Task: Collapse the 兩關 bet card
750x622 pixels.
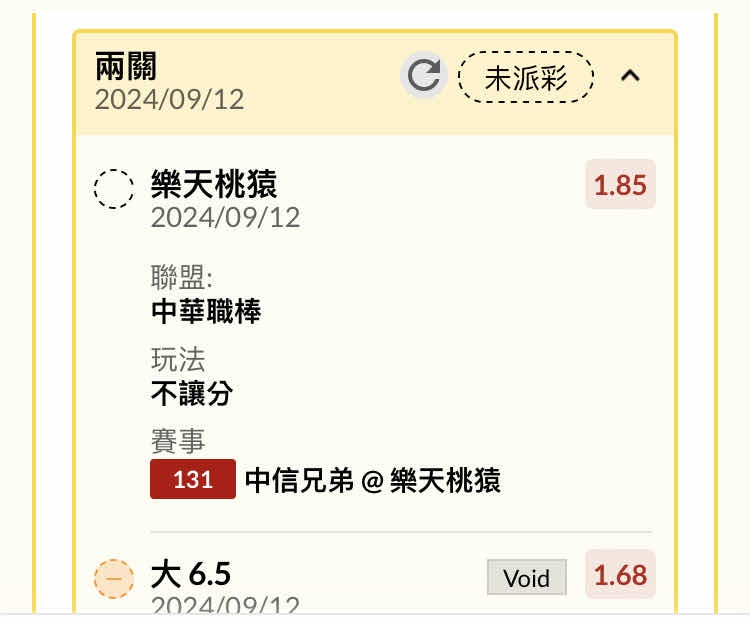Action: pos(630,76)
